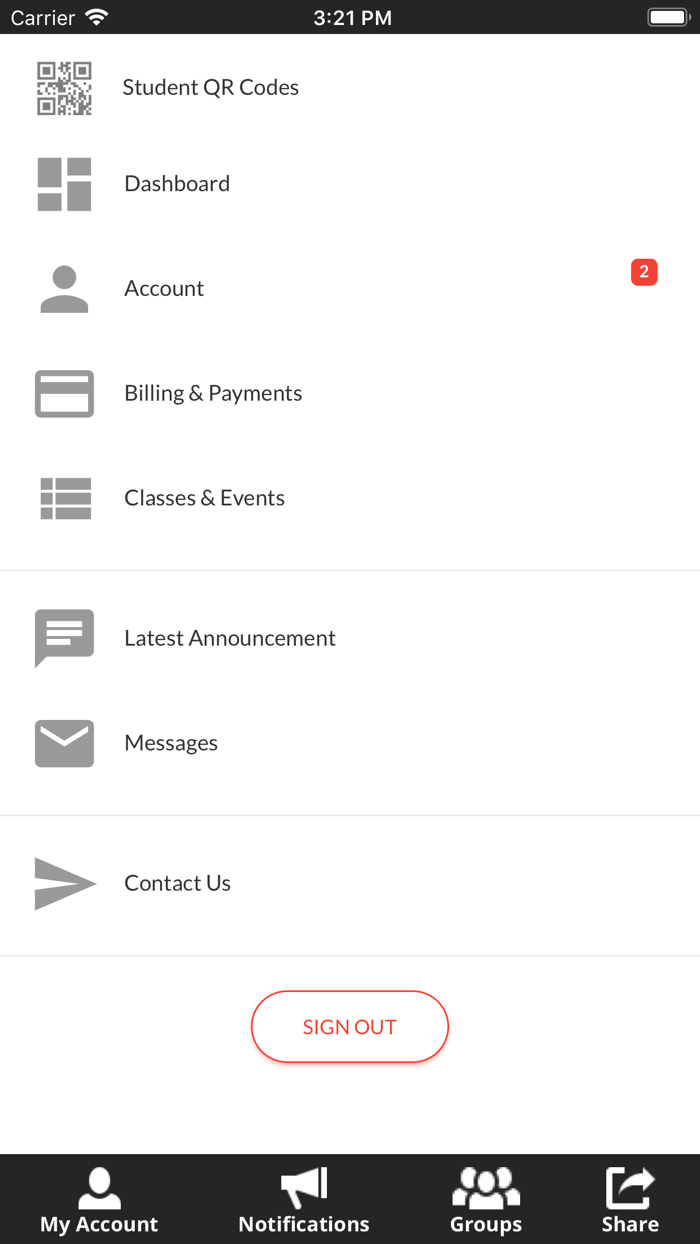This screenshot has height=1244, width=700.
Task: Switch to the My Account tab
Action: 99,1201
